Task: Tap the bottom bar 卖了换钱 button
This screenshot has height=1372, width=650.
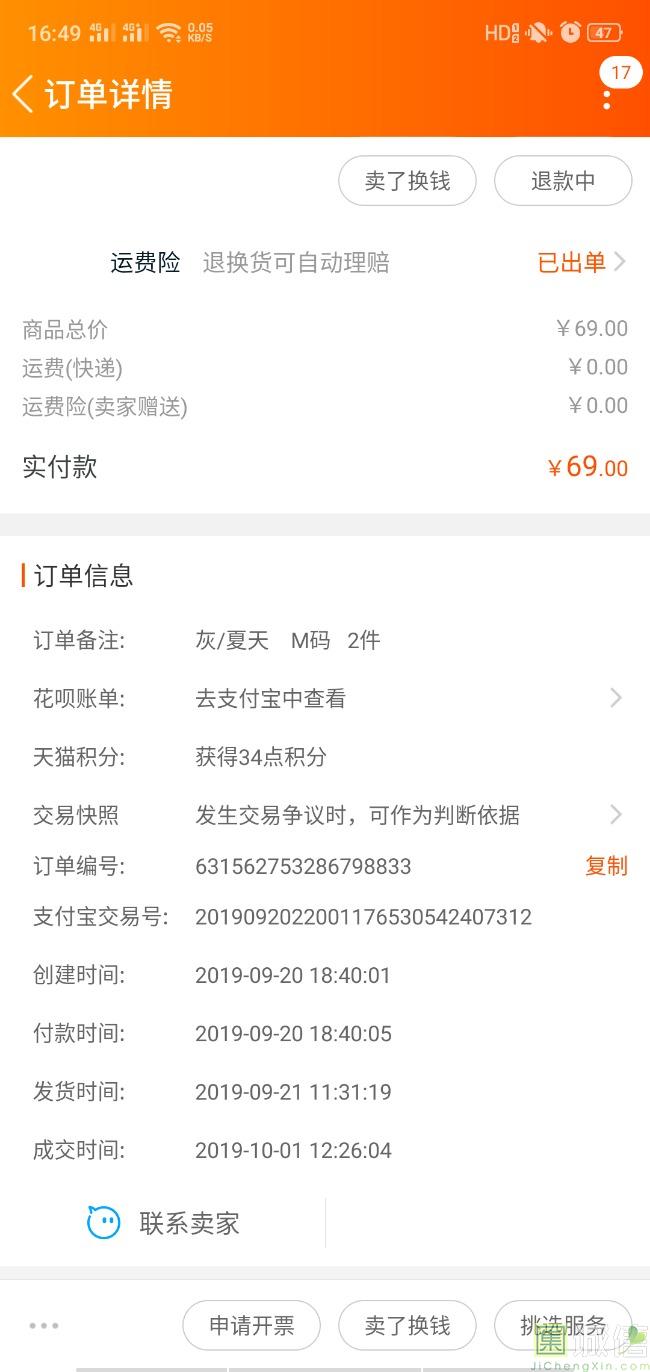Action: (407, 1326)
